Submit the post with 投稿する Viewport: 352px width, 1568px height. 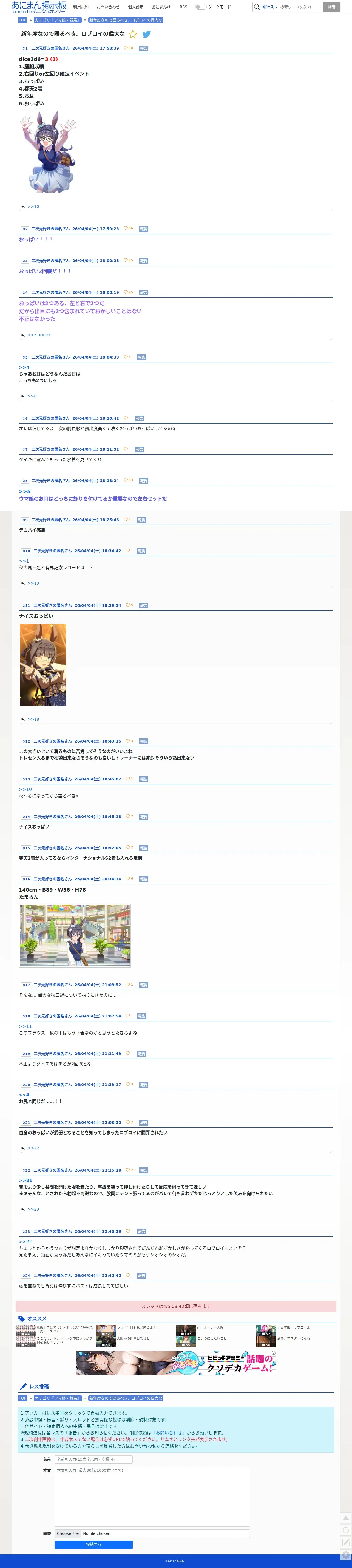coord(94,1544)
